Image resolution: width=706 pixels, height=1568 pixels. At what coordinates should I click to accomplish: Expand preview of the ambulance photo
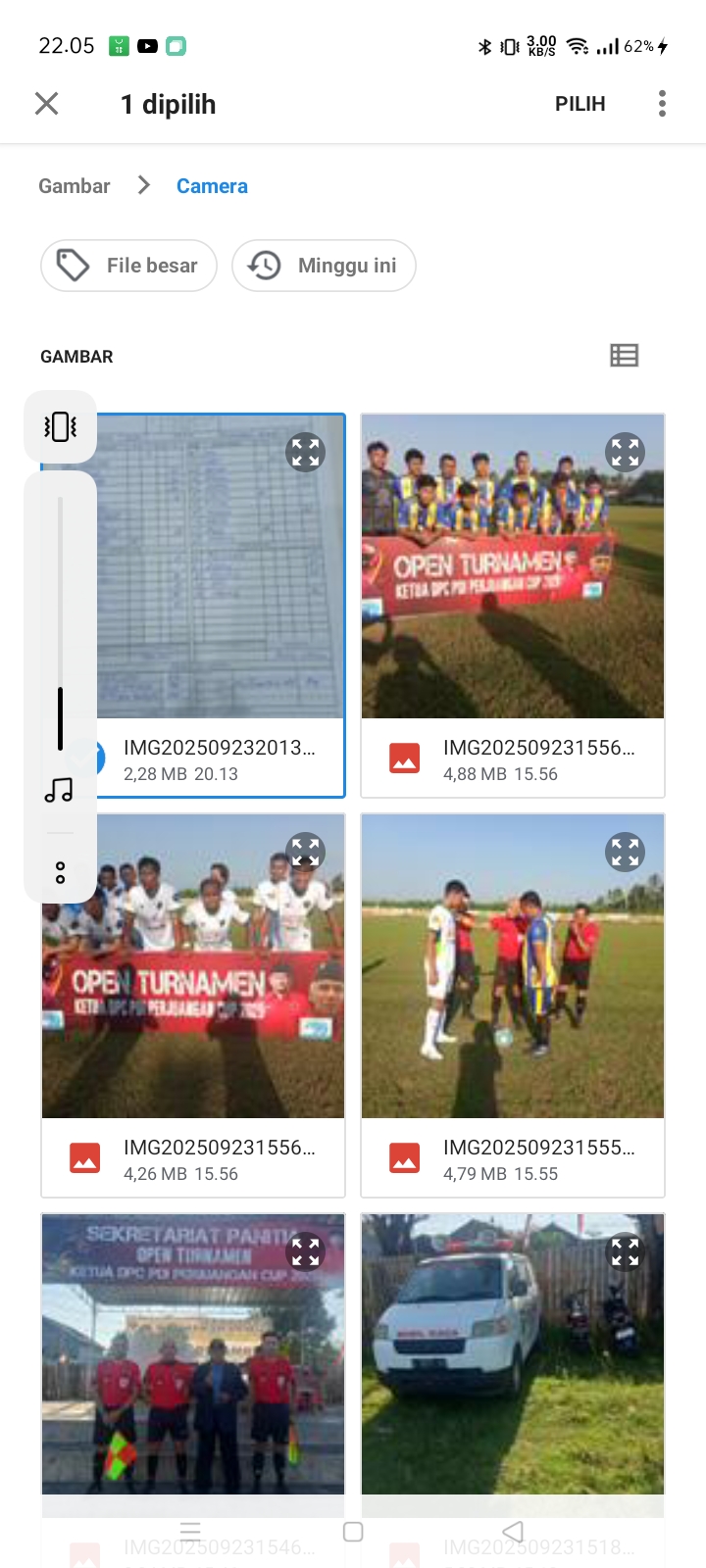point(625,1251)
